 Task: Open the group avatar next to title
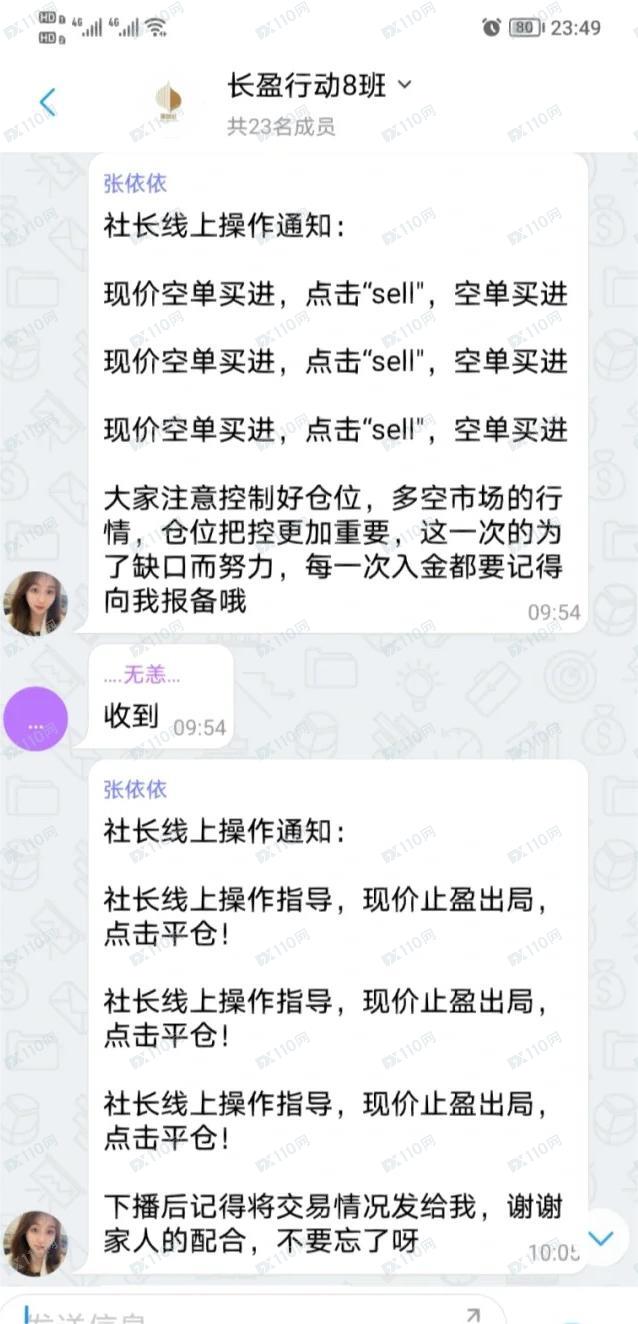coord(168,99)
